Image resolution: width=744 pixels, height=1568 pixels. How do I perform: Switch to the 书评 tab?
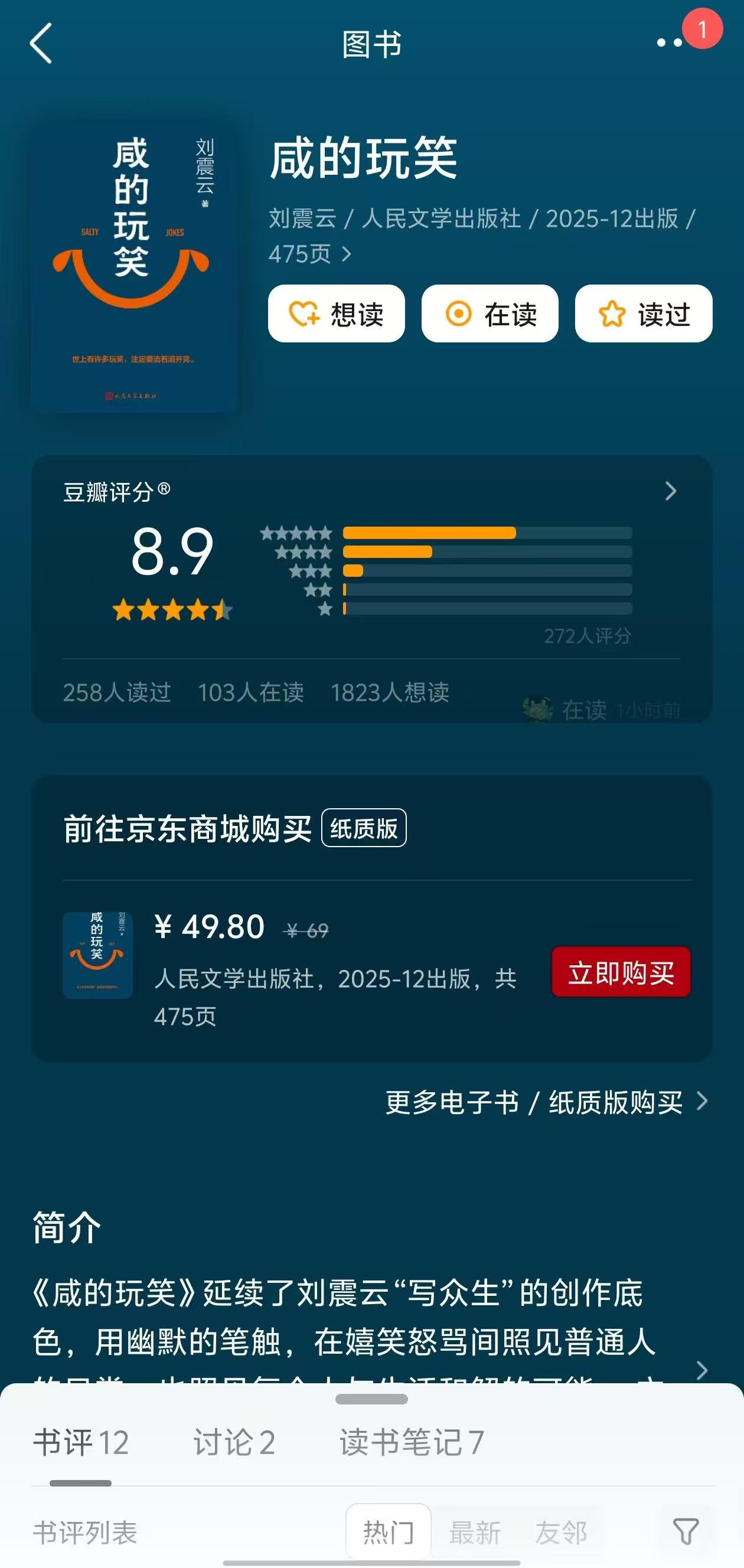(81, 1443)
